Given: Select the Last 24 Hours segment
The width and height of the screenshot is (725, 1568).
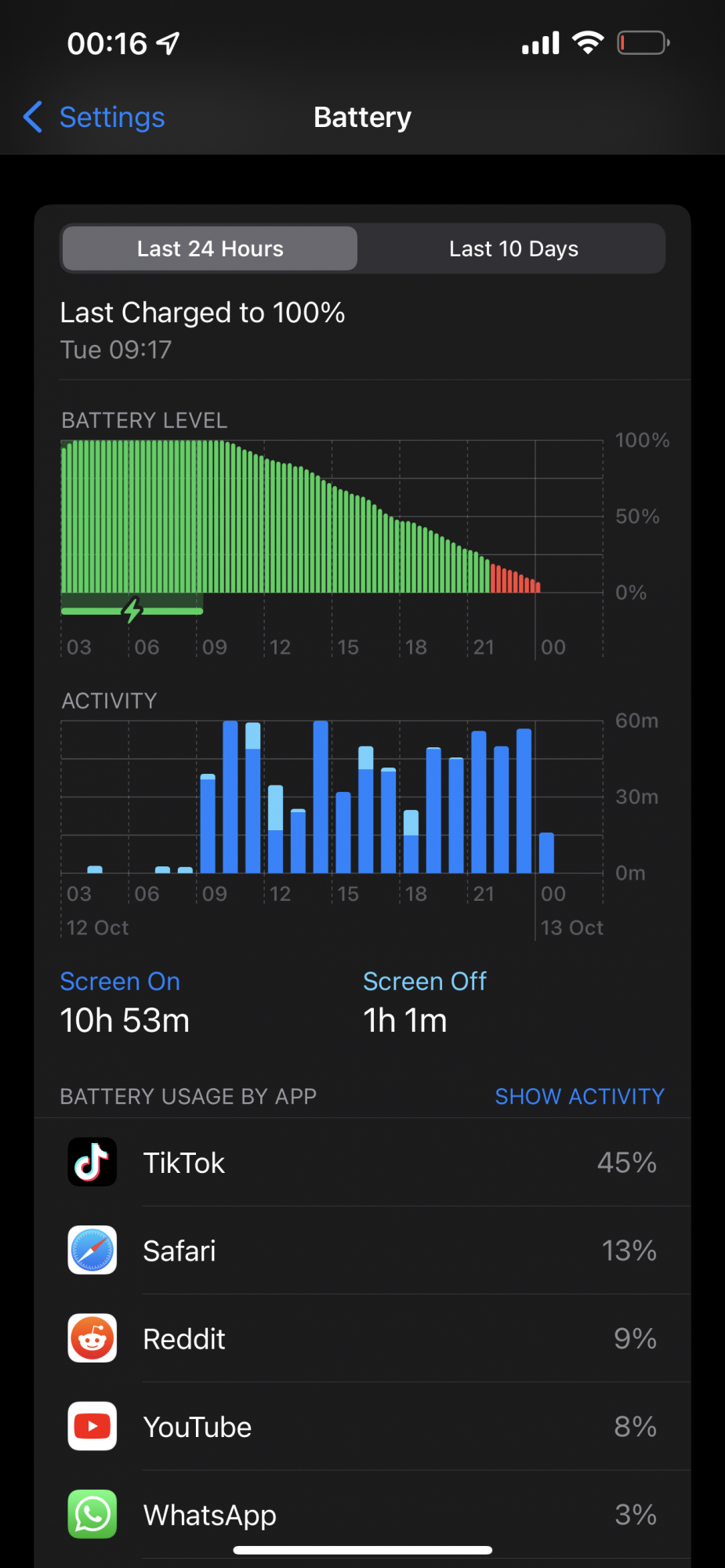Looking at the screenshot, I should pyautogui.click(x=210, y=249).
